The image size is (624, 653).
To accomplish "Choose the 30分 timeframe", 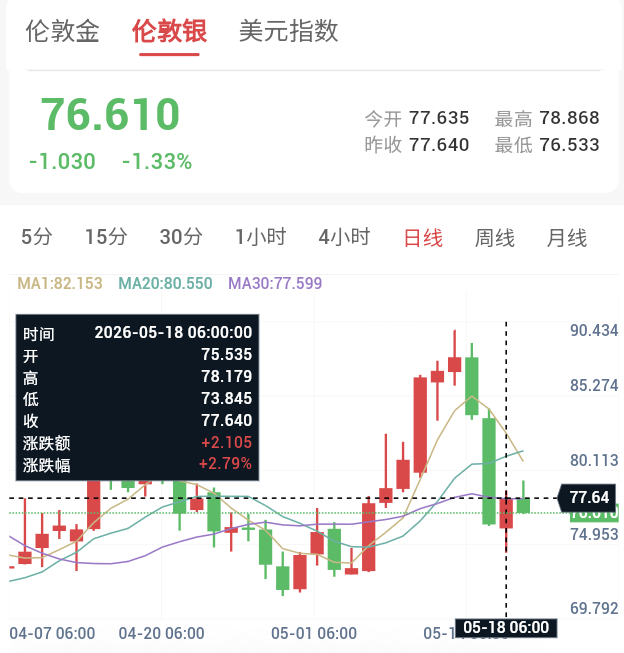I will pos(181,237).
